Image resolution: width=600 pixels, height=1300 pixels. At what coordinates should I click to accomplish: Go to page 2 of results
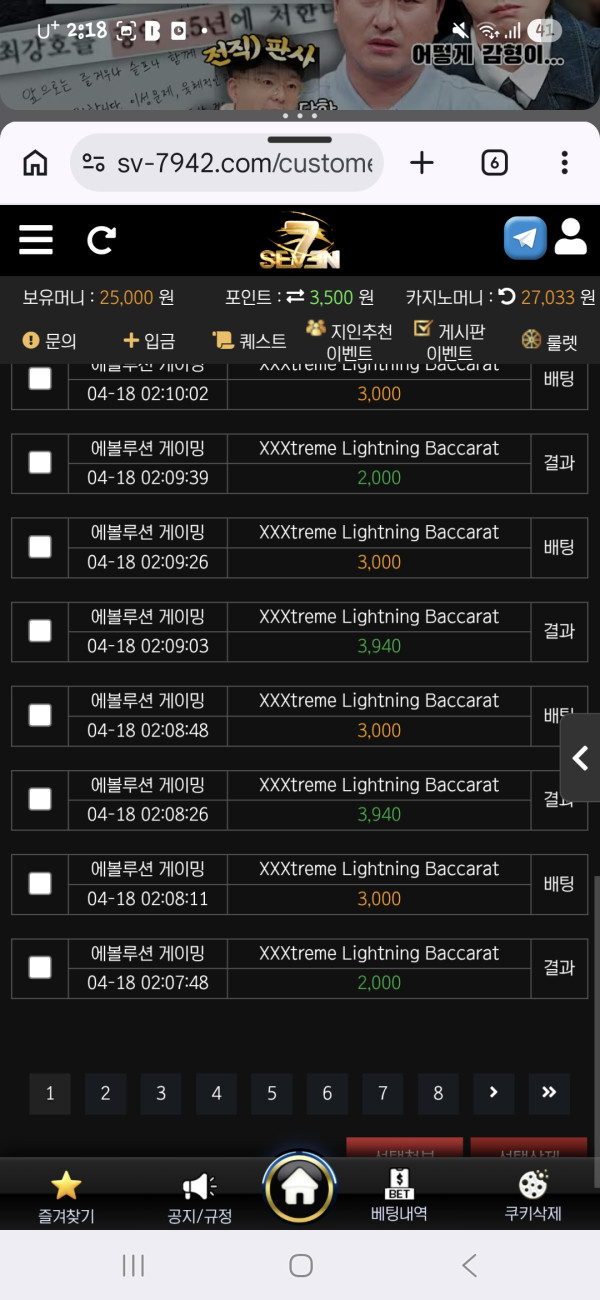105,1094
